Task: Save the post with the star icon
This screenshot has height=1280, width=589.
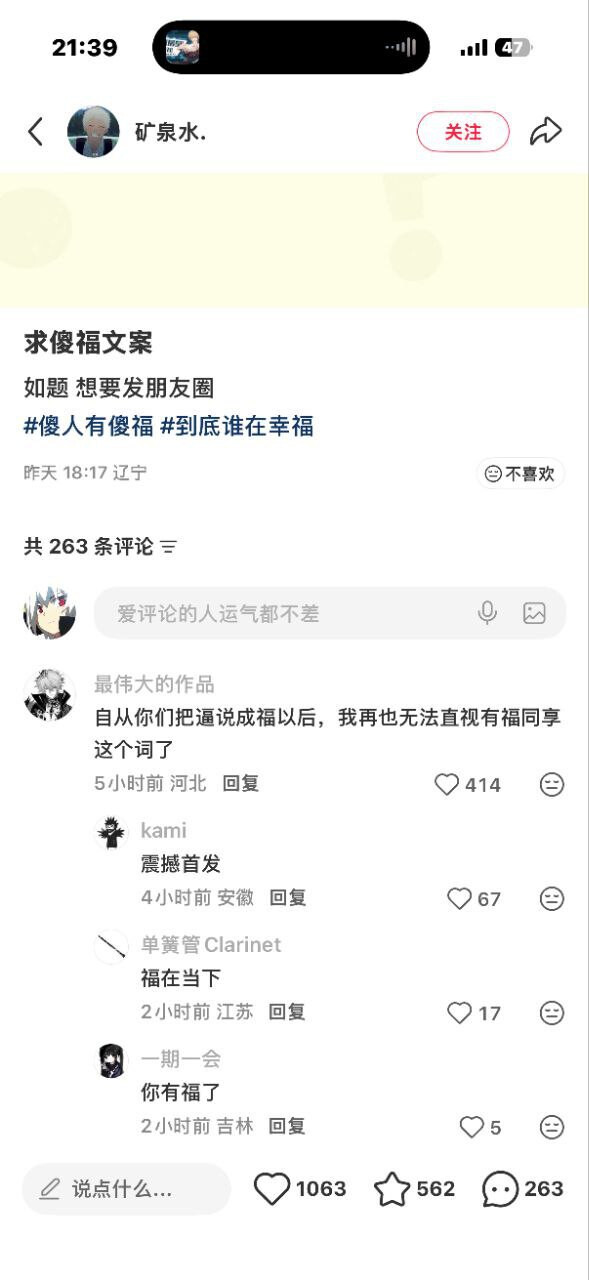Action: tap(392, 1189)
